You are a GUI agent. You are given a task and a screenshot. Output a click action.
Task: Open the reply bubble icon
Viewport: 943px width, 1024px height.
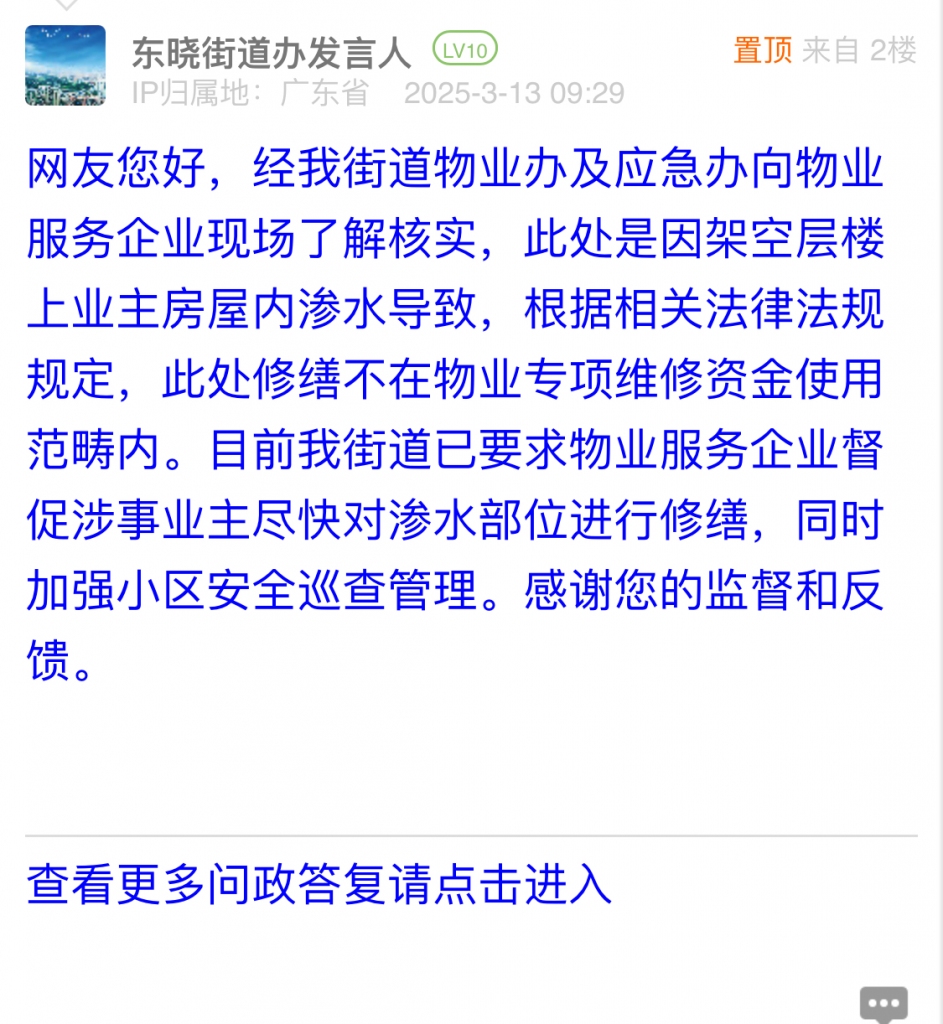(883, 1003)
